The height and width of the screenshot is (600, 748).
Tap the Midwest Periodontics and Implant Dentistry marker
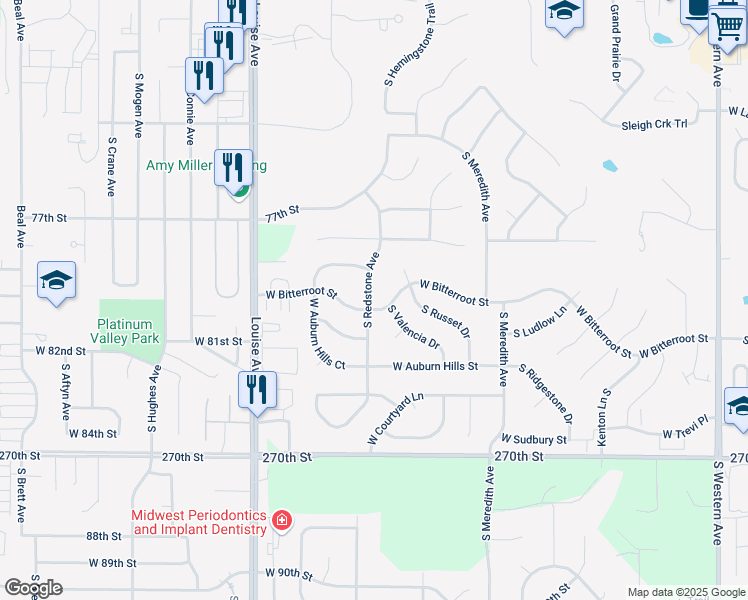(x=281, y=520)
